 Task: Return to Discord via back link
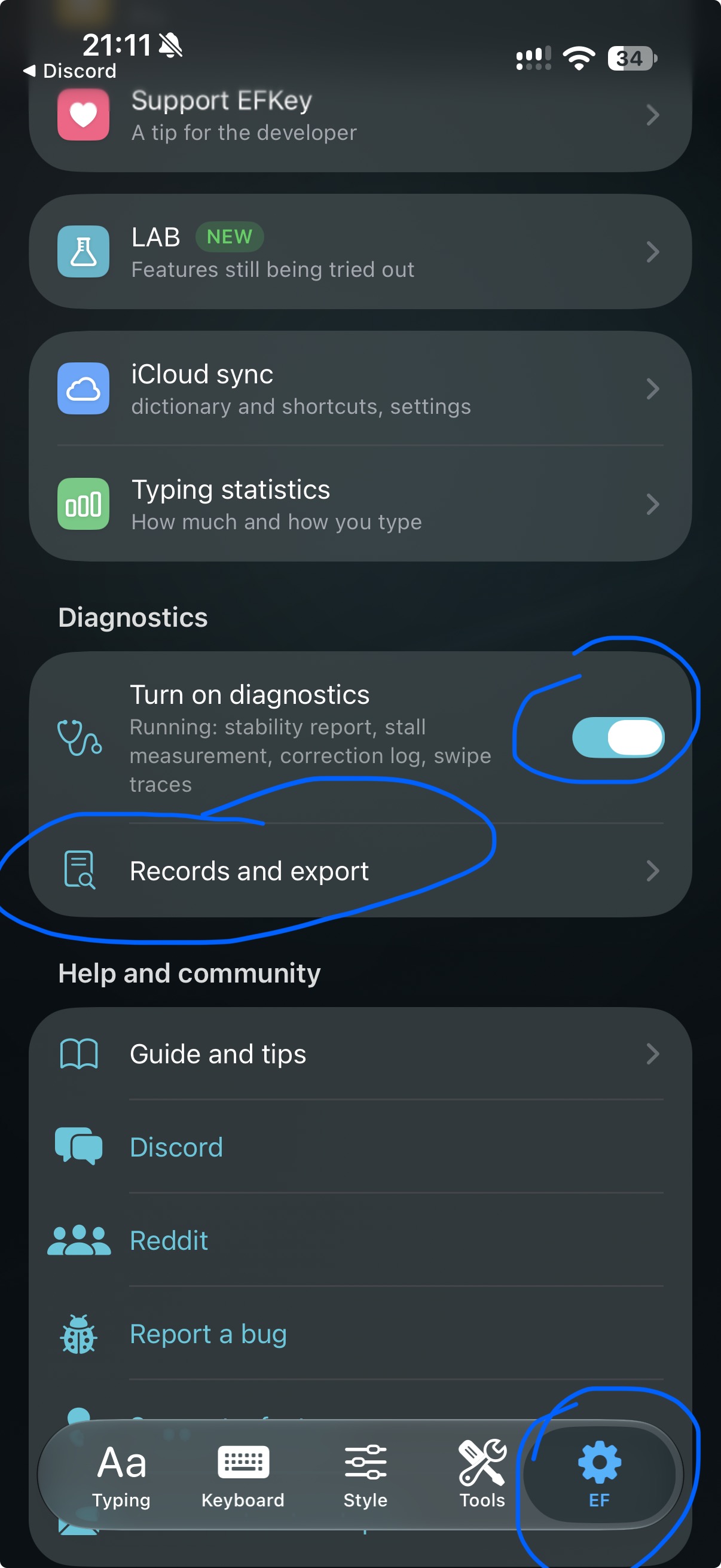70,71
